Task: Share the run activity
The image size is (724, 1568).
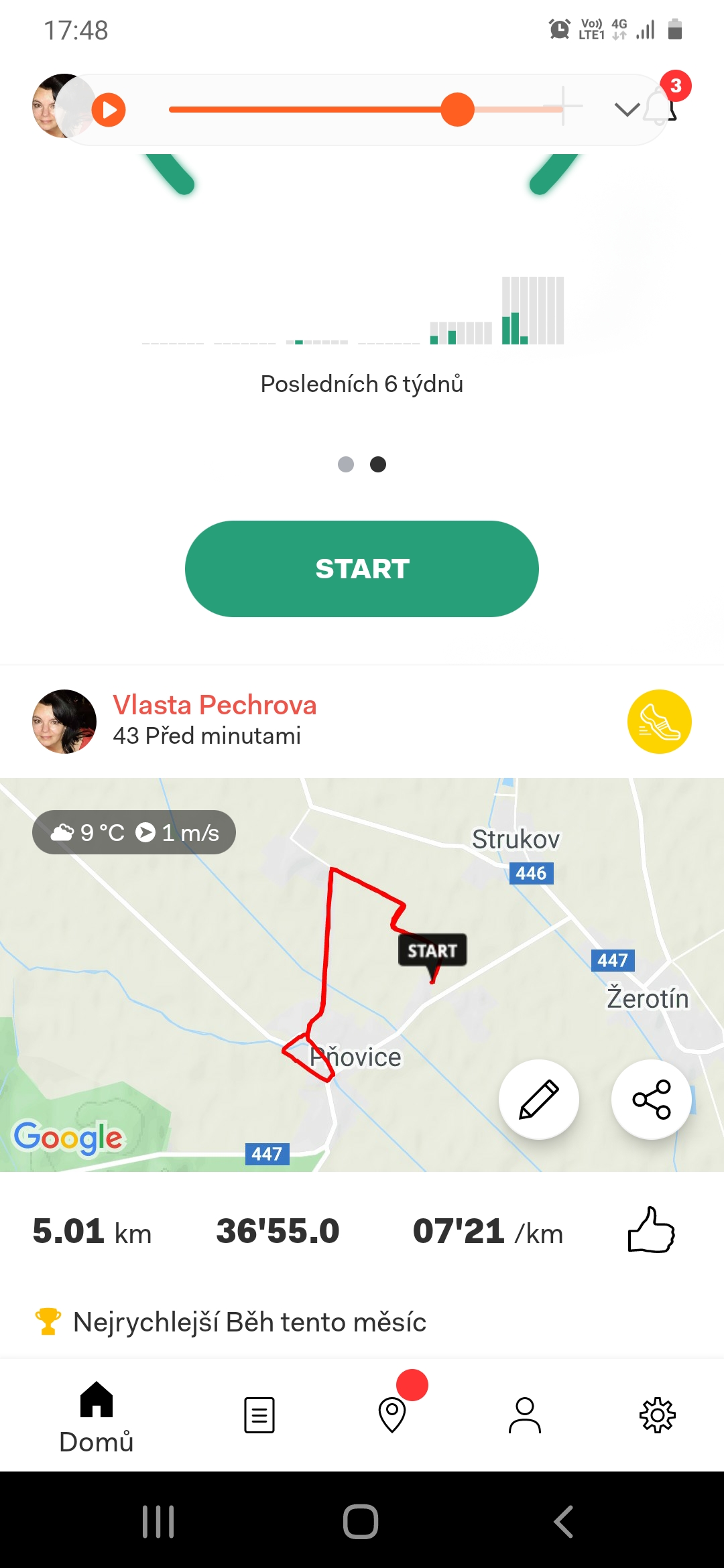Action: click(x=652, y=1099)
